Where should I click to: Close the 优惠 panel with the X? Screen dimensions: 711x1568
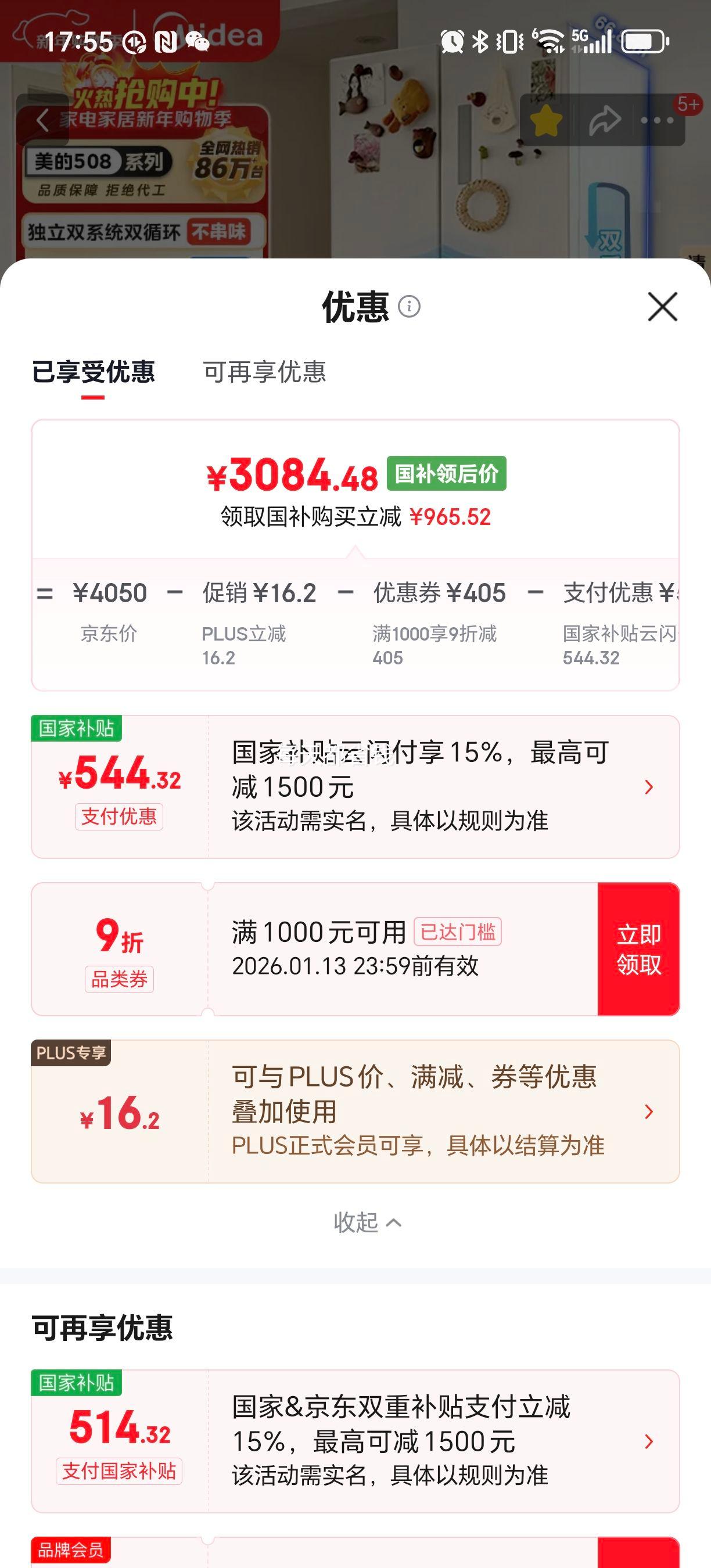[x=662, y=308]
